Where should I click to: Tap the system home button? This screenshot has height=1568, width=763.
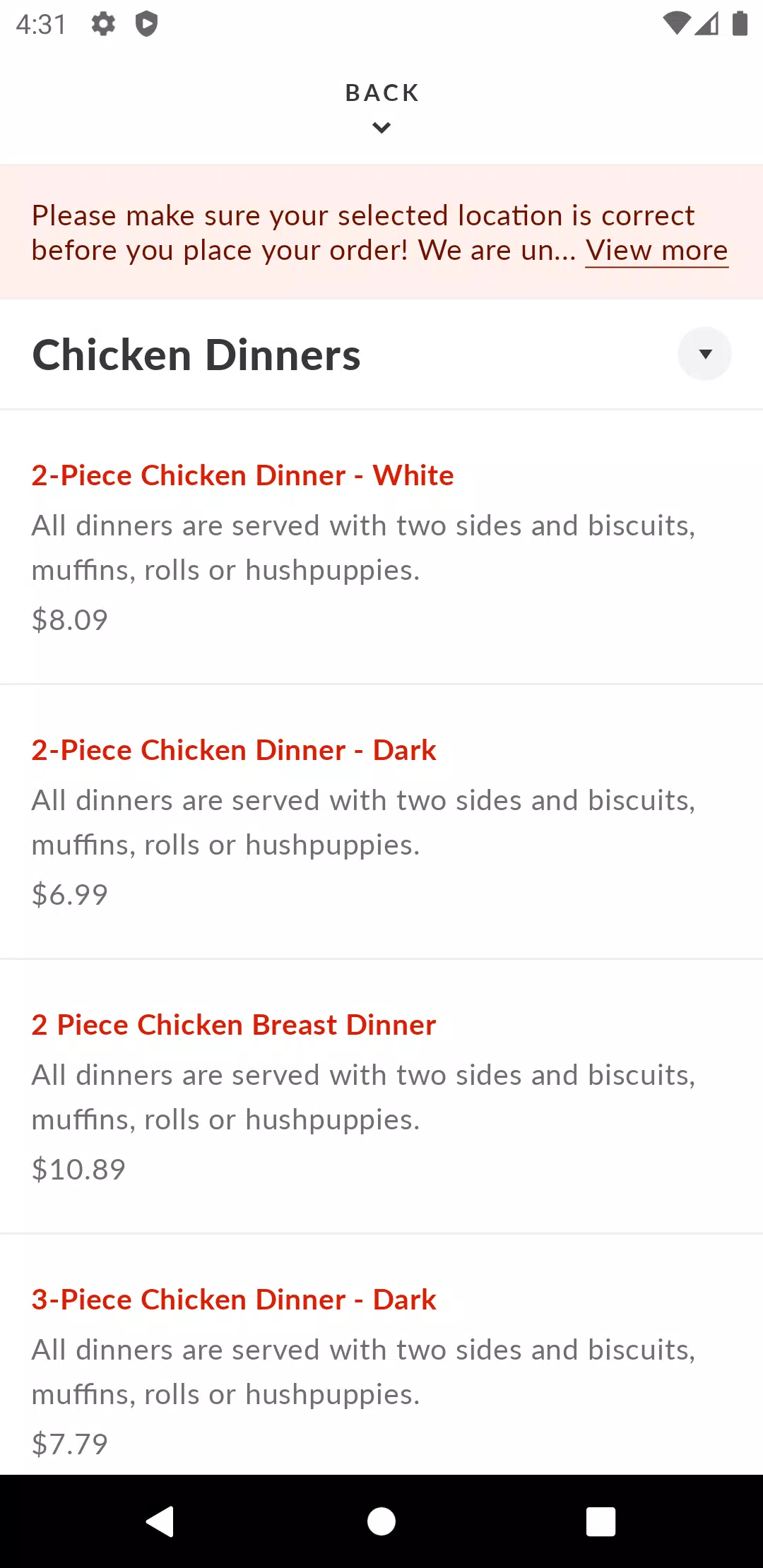click(381, 1521)
